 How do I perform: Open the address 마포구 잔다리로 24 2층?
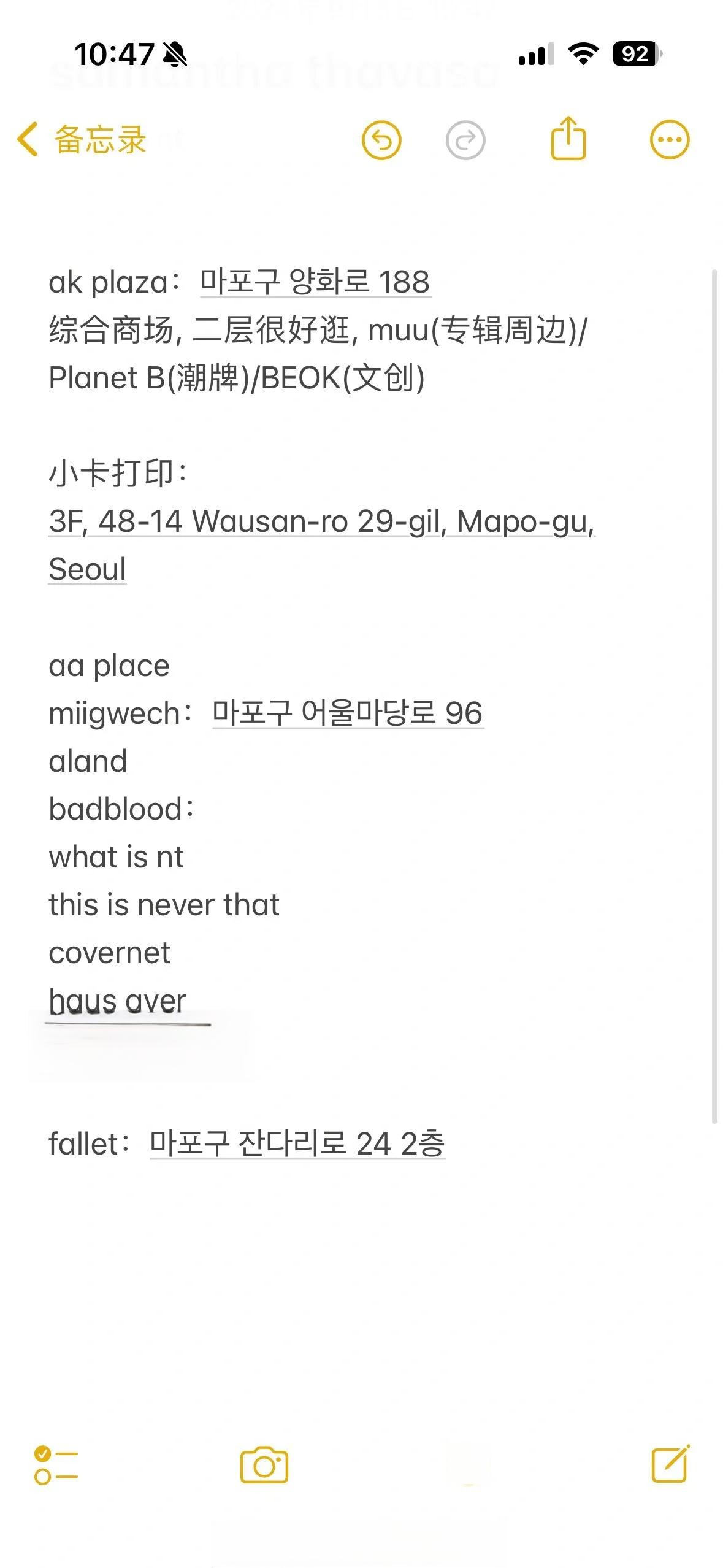tap(297, 1144)
